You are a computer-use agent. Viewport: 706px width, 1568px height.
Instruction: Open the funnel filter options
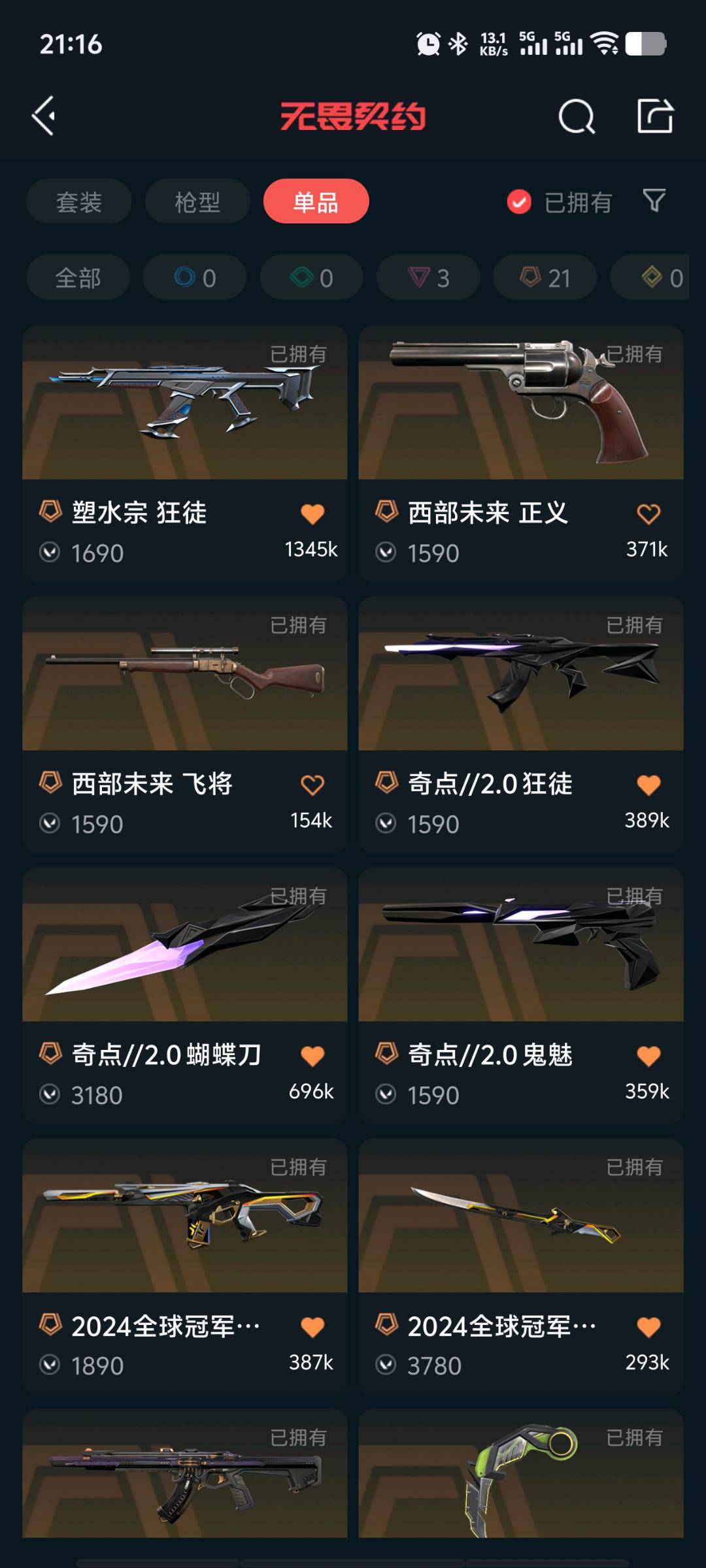pos(654,201)
